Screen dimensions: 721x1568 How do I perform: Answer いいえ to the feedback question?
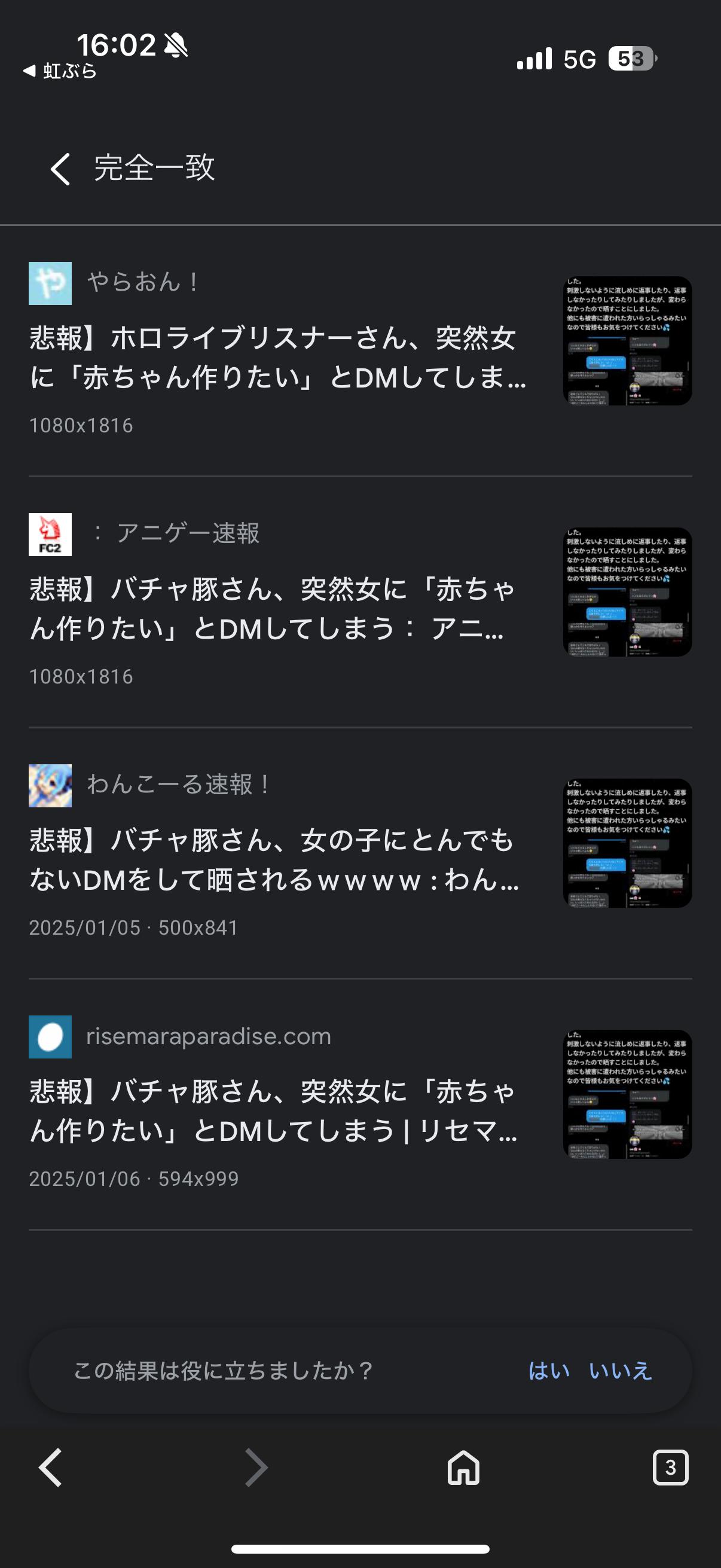point(620,1371)
